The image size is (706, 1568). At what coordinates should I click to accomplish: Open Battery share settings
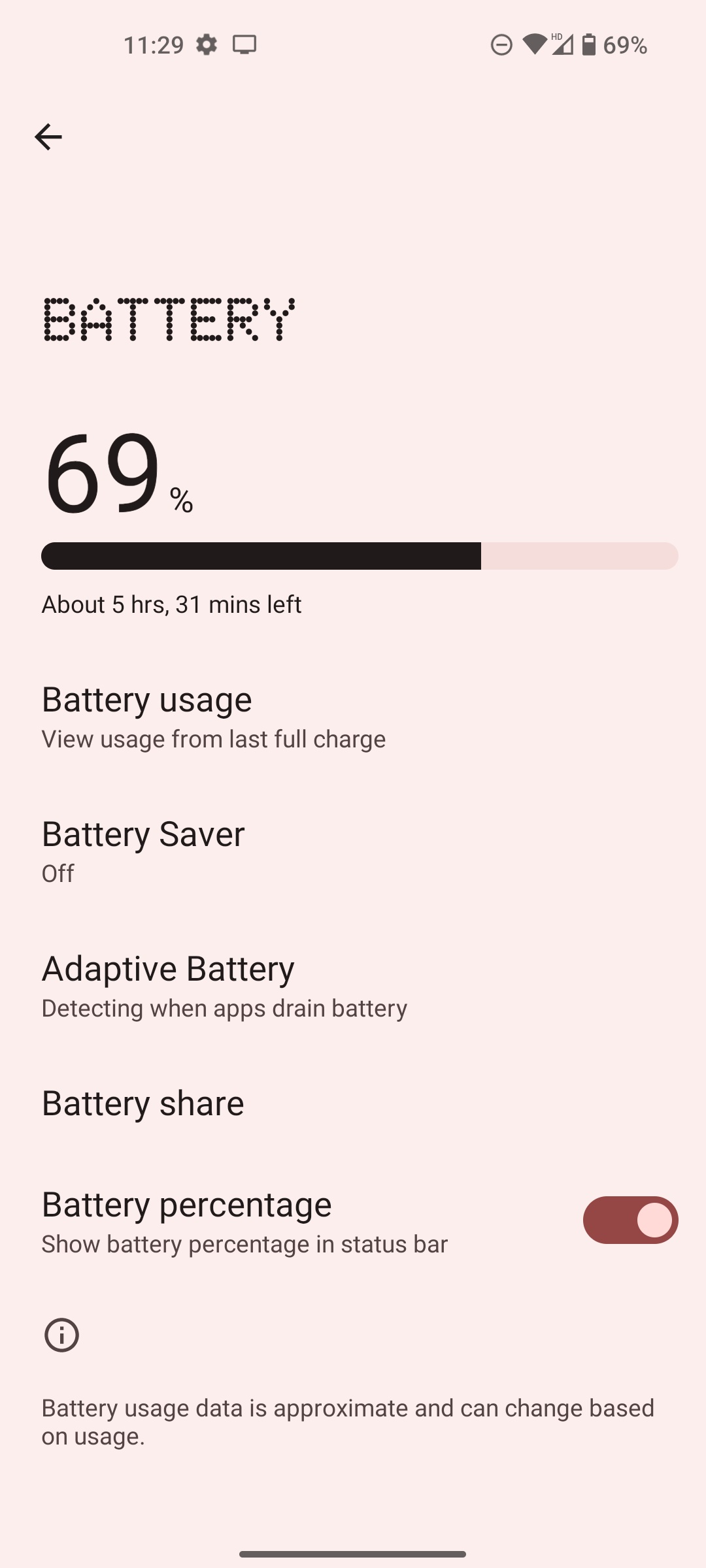click(143, 1103)
